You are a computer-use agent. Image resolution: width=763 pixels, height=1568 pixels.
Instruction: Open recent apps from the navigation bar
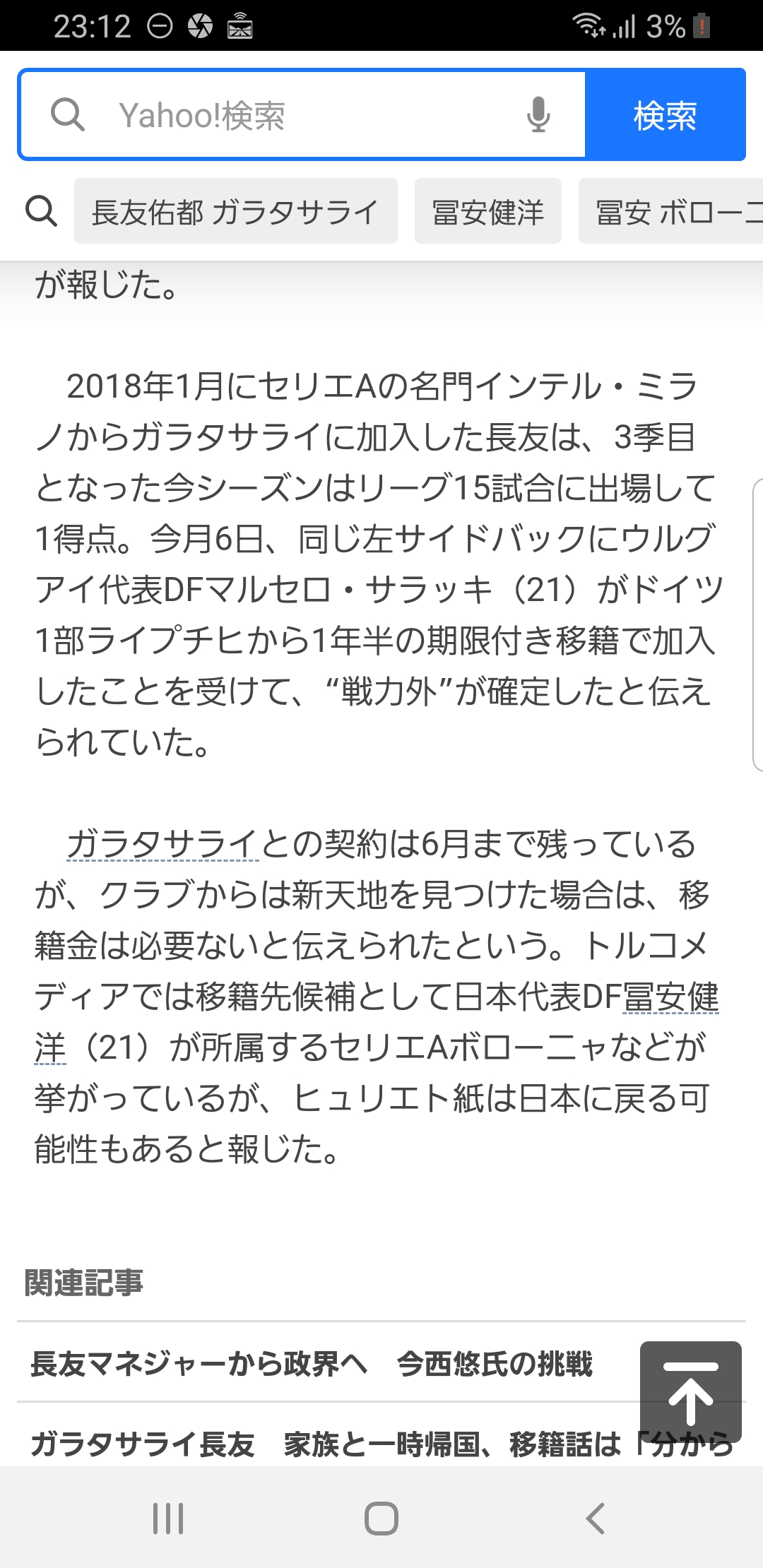[x=168, y=1518]
